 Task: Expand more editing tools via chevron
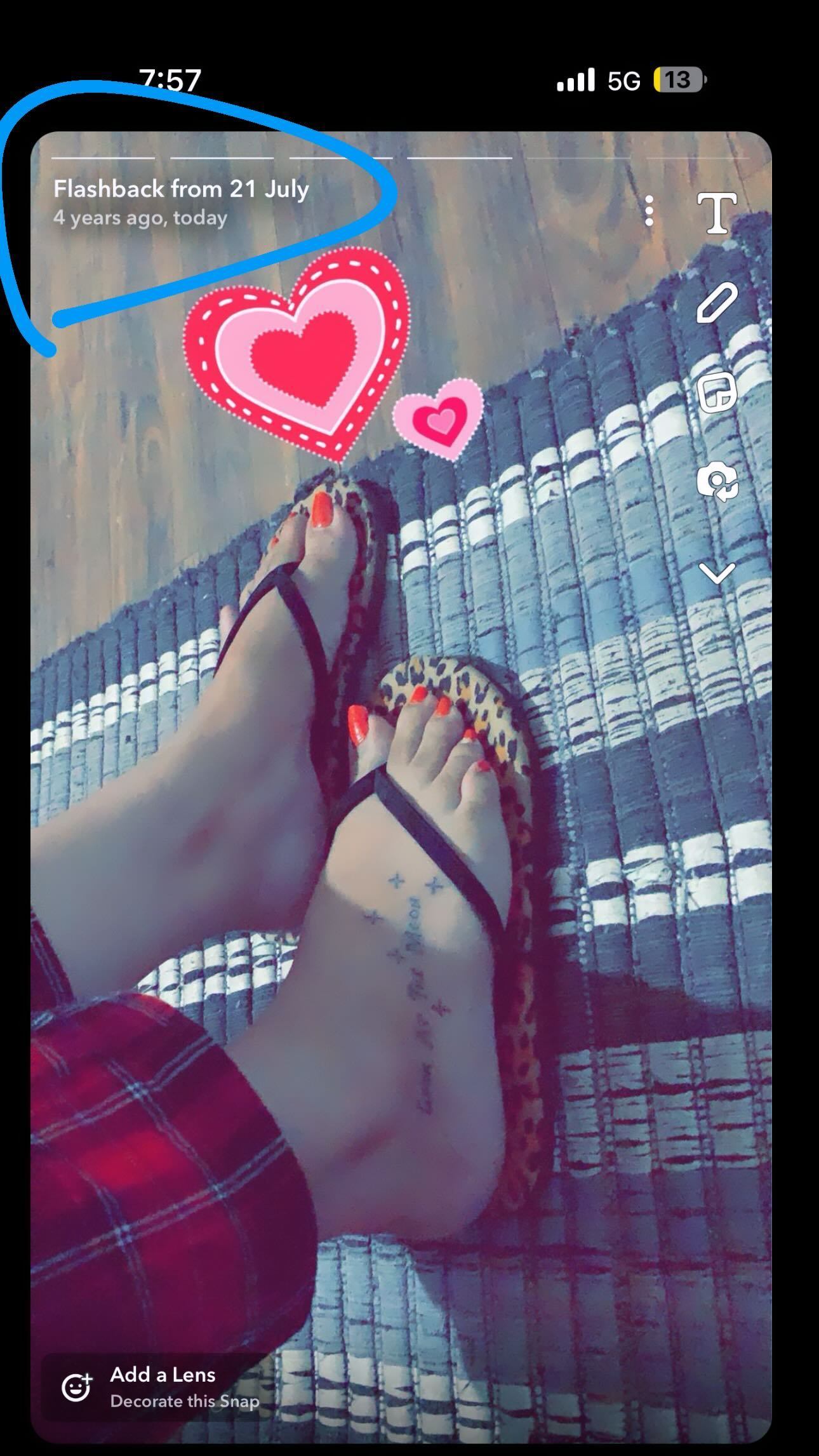[x=717, y=573]
